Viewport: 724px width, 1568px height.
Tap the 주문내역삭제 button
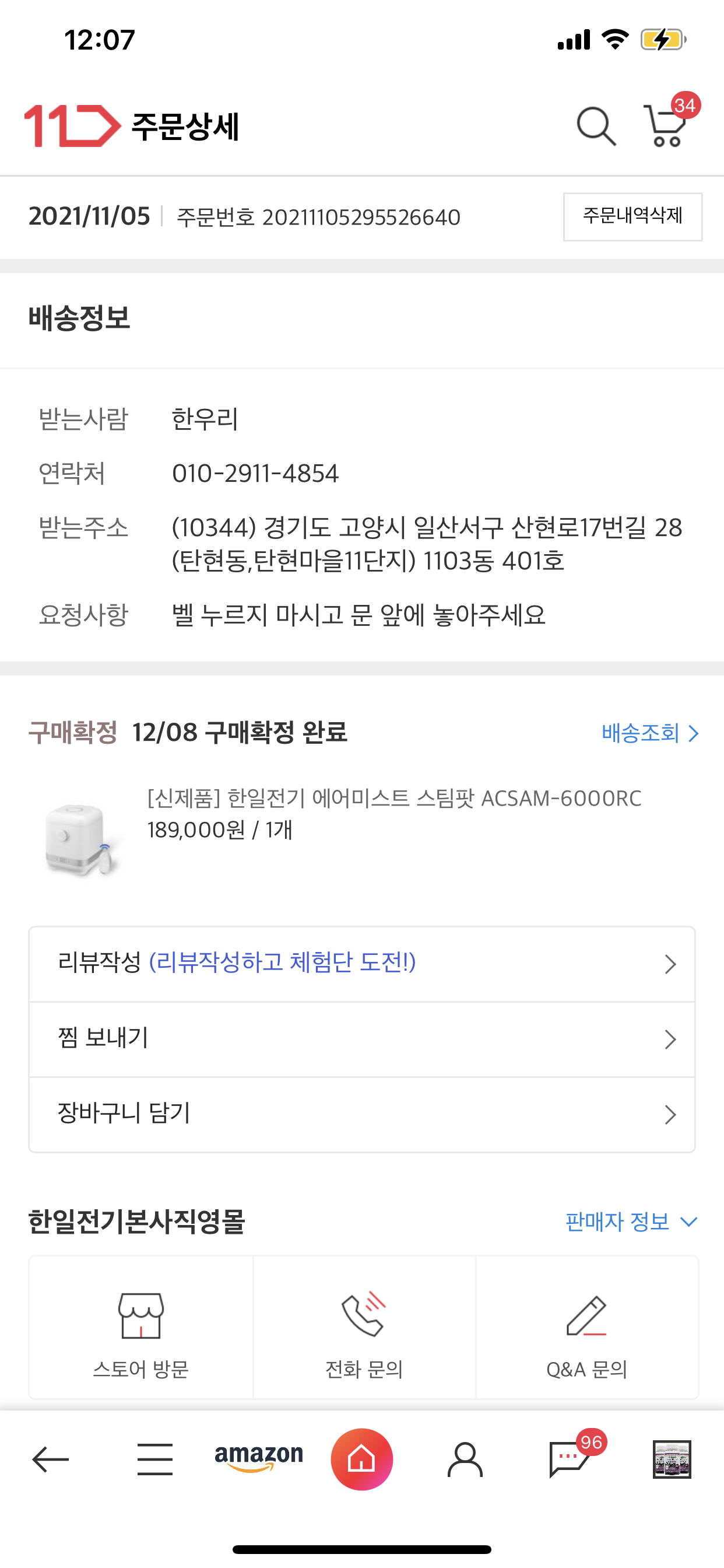tap(632, 216)
